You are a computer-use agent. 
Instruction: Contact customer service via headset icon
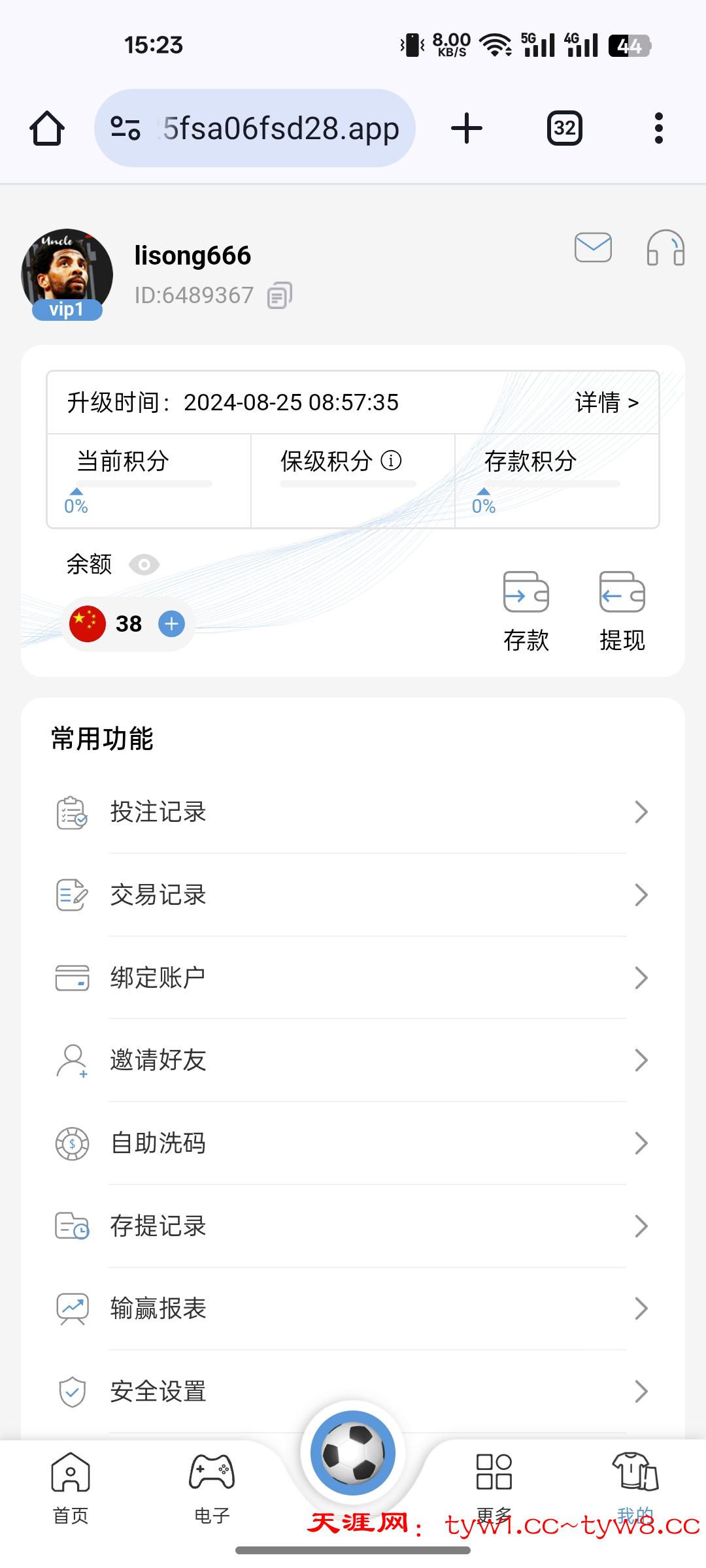click(x=665, y=248)
